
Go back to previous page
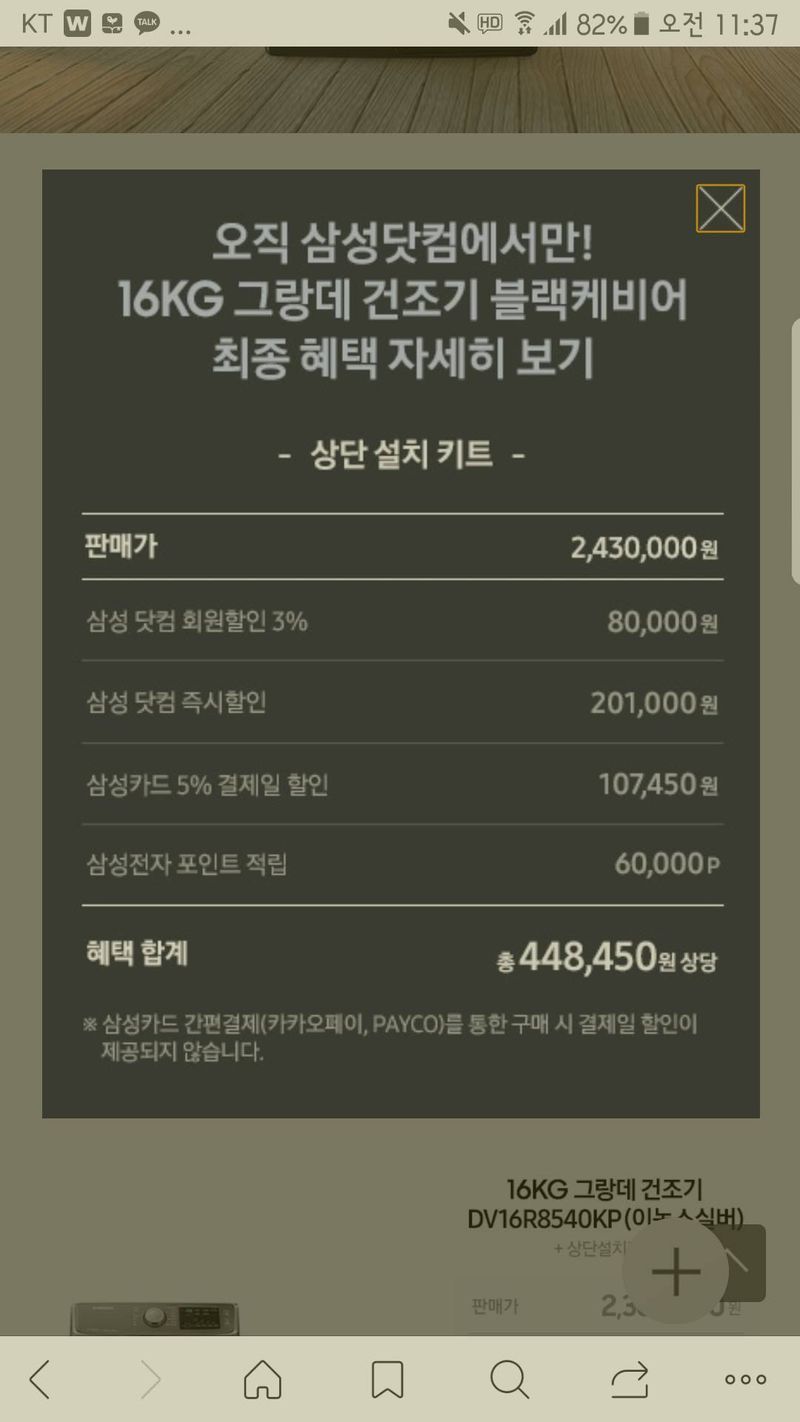40,1380
